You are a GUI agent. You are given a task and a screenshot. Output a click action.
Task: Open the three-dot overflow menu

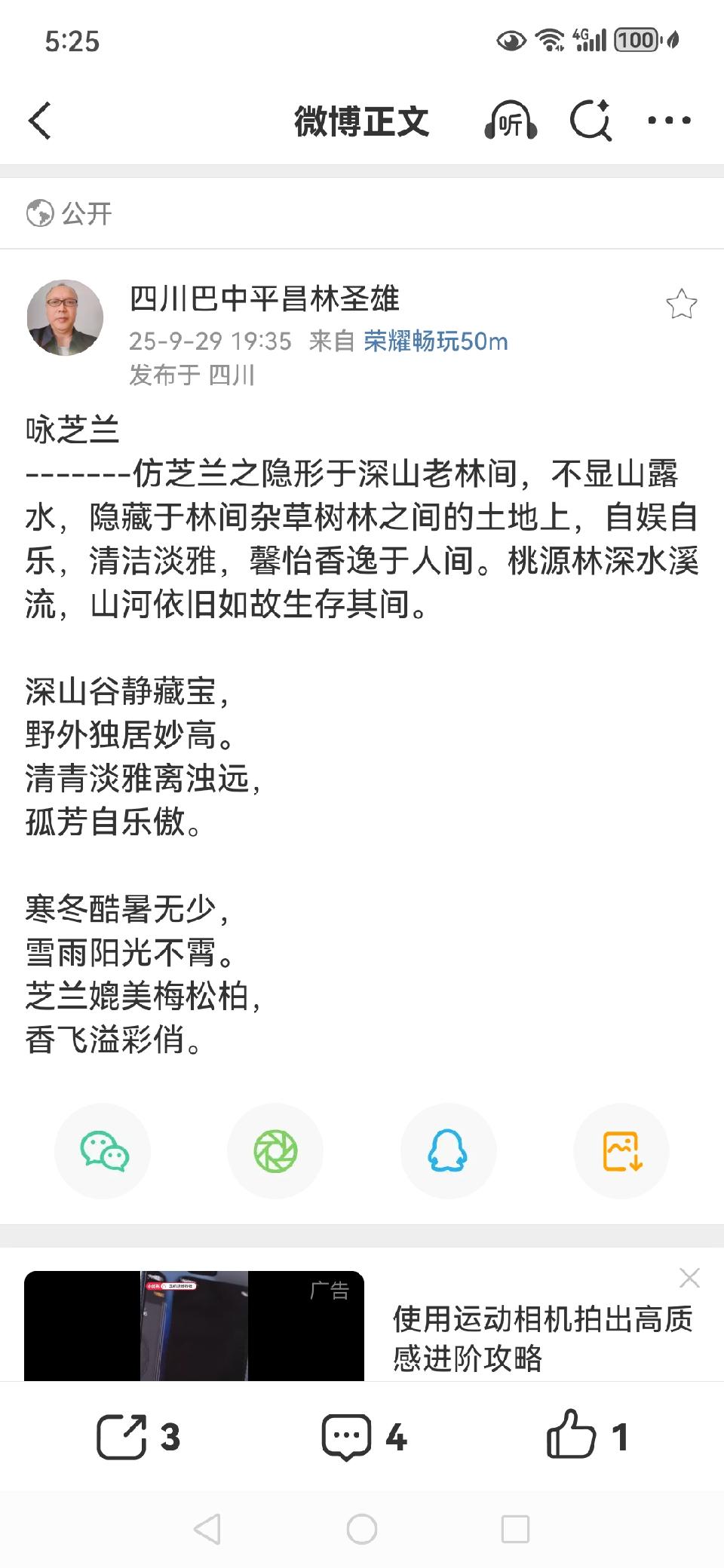[x=669, y=121]
